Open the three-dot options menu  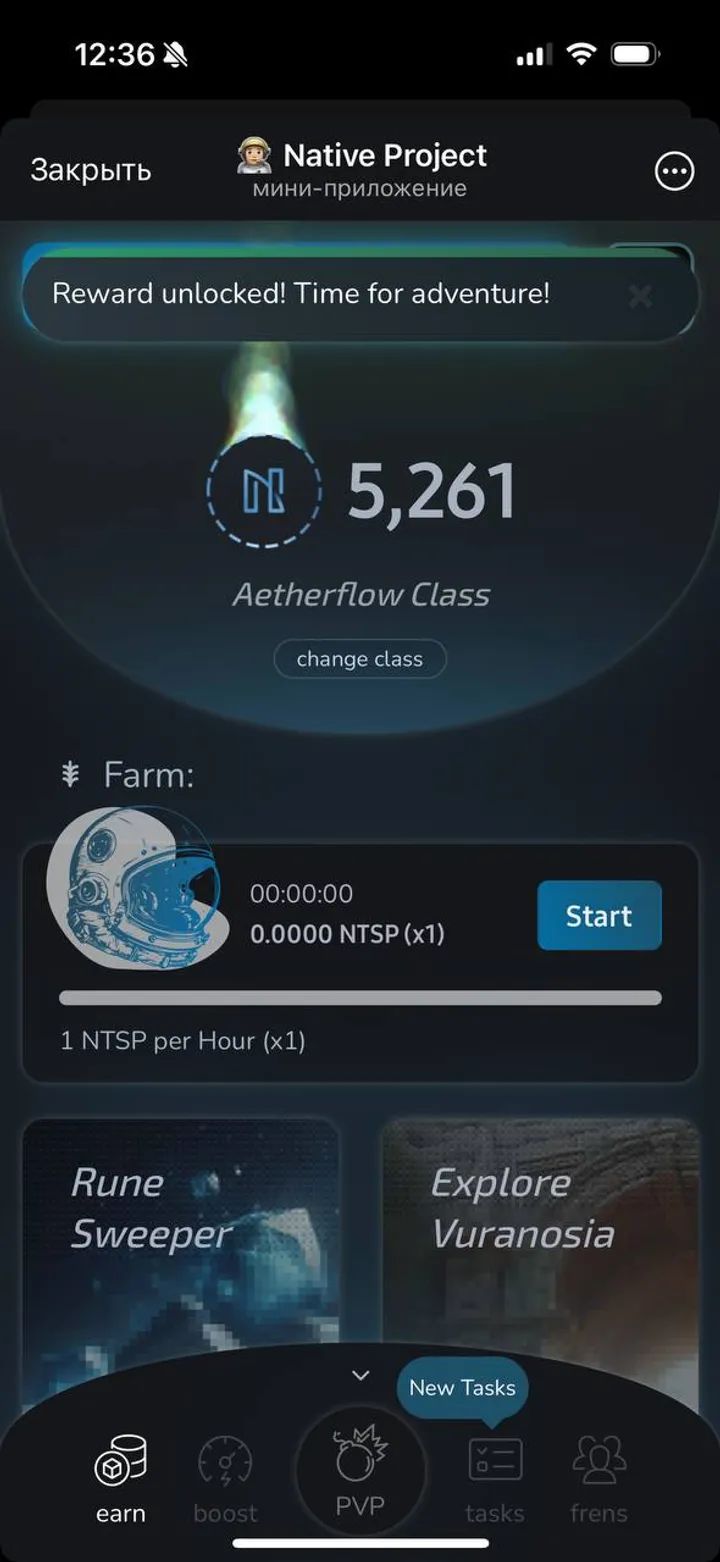click(674, 171)
